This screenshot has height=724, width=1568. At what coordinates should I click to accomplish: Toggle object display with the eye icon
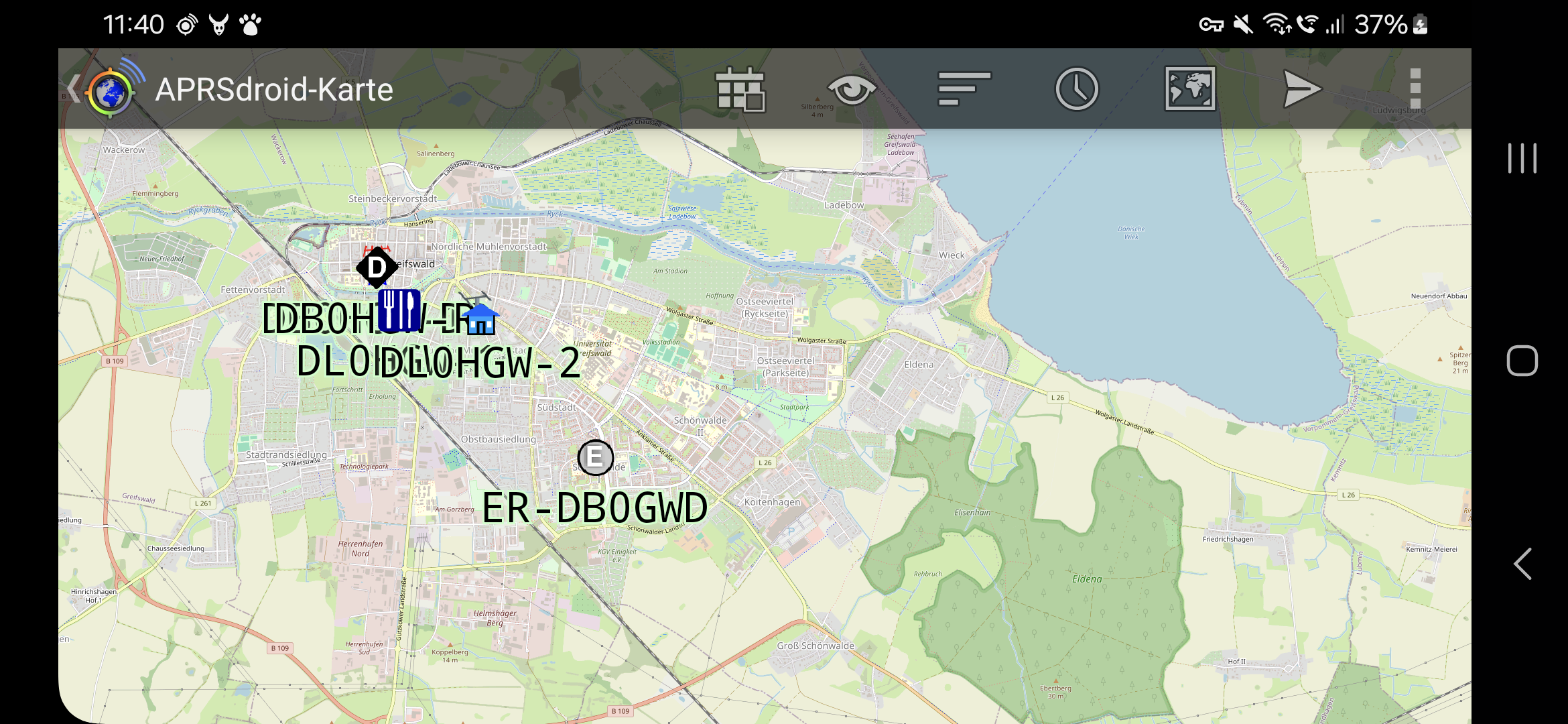(x=851, y=89)
